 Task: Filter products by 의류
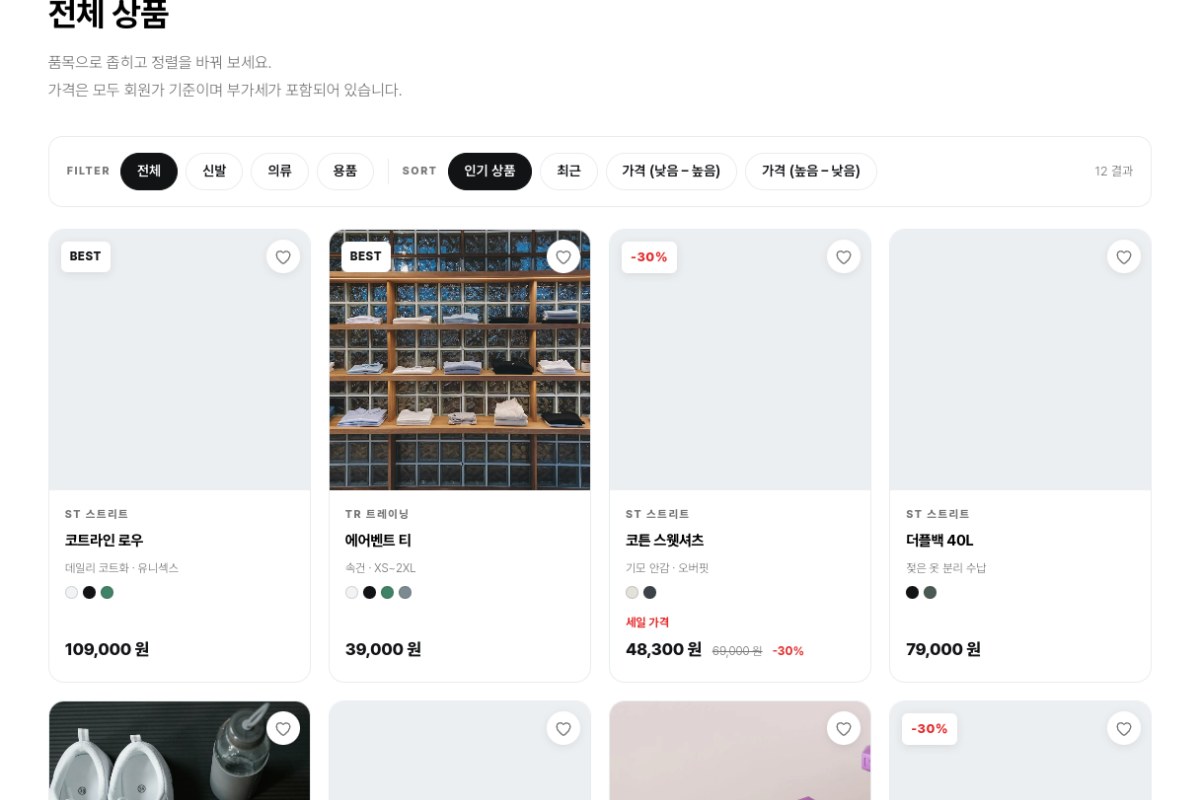pos(279,171)
